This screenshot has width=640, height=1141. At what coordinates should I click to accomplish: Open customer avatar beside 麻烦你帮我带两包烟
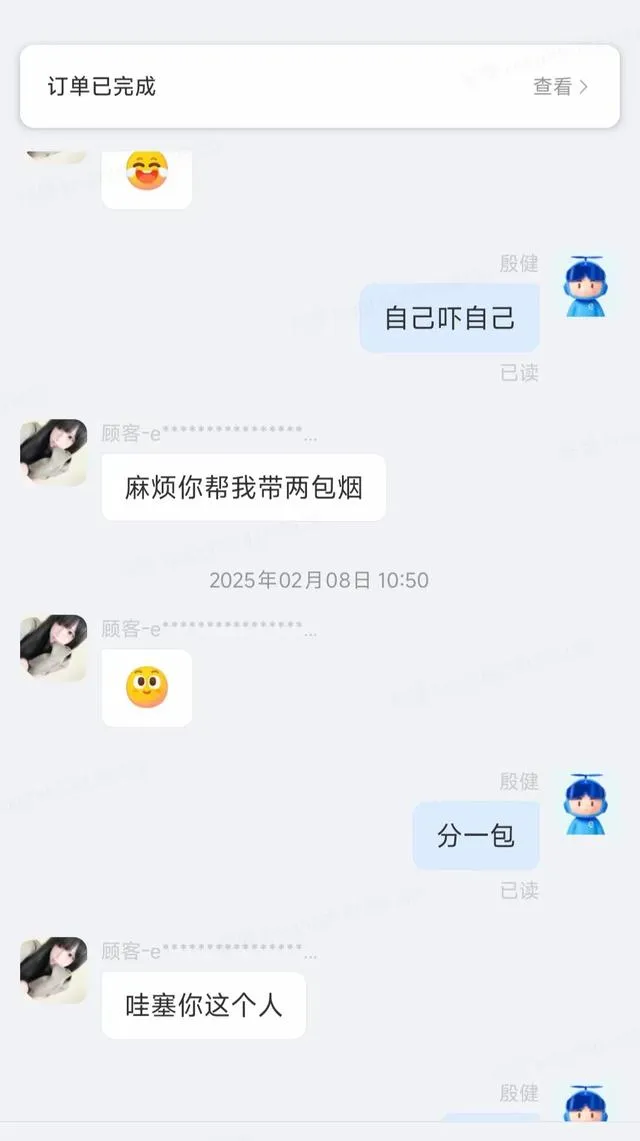[x=54, y=452]
